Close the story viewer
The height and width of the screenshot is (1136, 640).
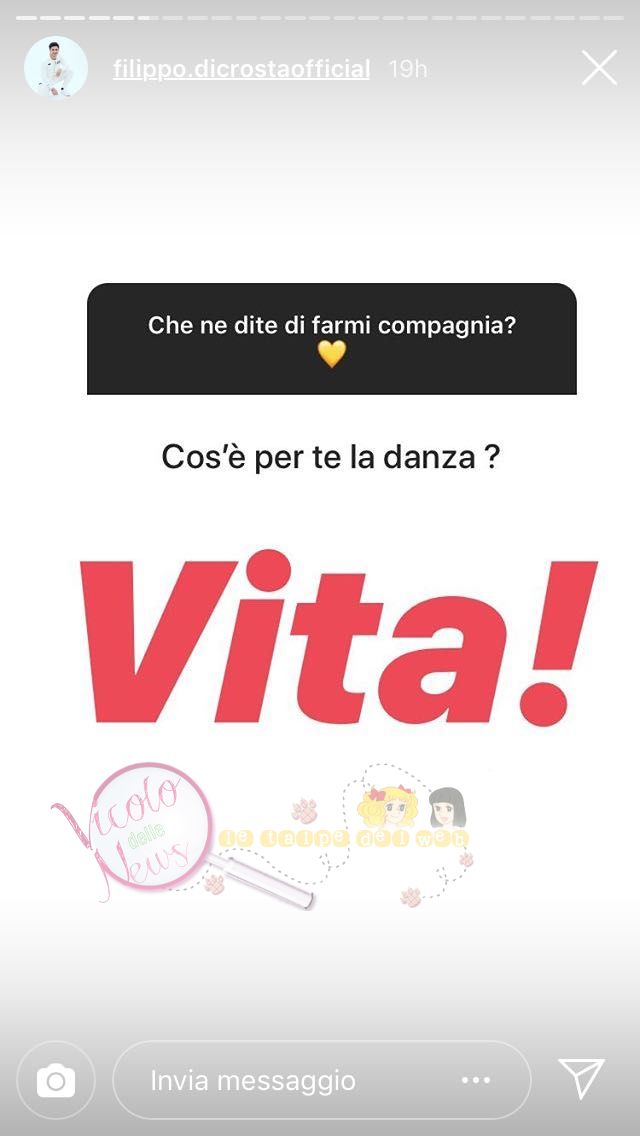click(x=599, y=68)
